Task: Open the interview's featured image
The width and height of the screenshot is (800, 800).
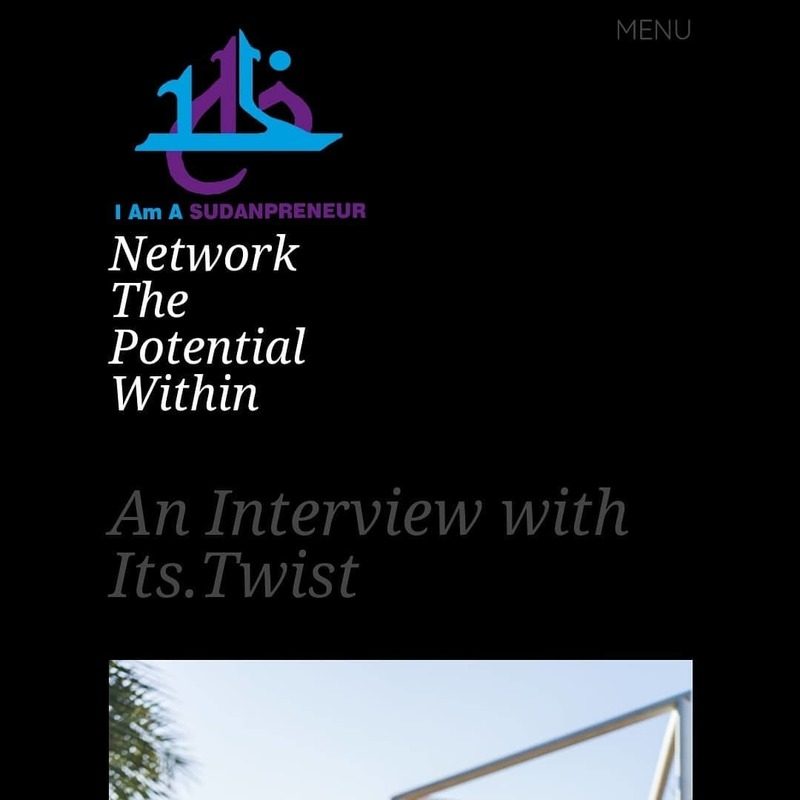Action: point(400,730)
